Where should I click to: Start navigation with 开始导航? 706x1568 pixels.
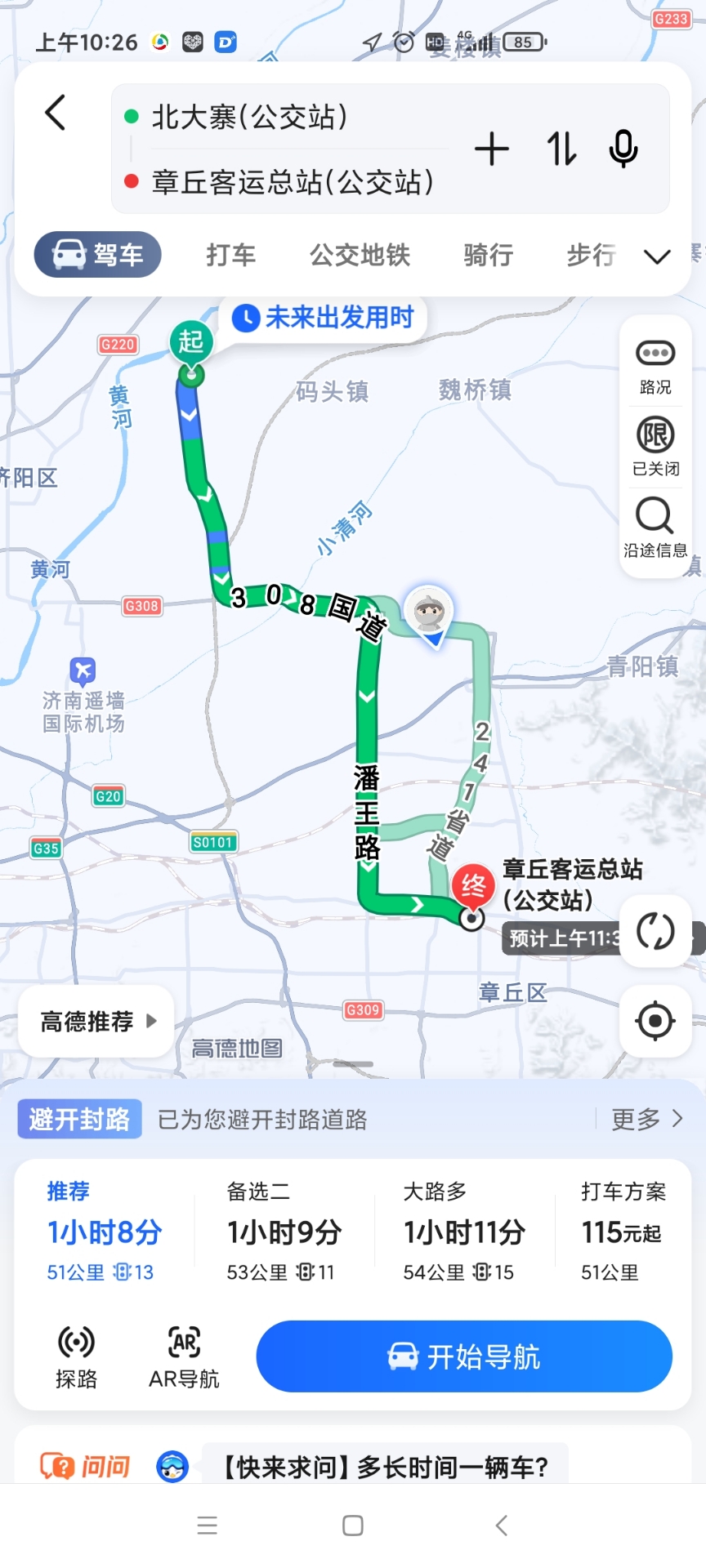pyautogui.click(x=464, y=1356)
